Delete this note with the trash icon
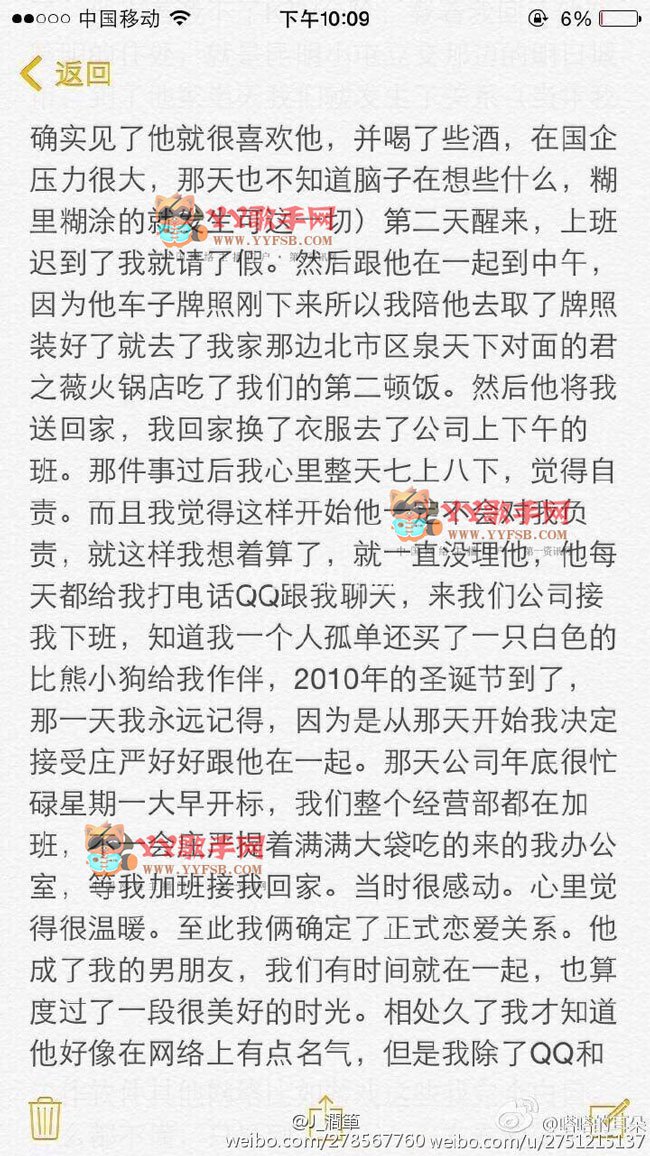Image resolution: width=650 pixels, height=1156 pixels. click(46, 1117)
